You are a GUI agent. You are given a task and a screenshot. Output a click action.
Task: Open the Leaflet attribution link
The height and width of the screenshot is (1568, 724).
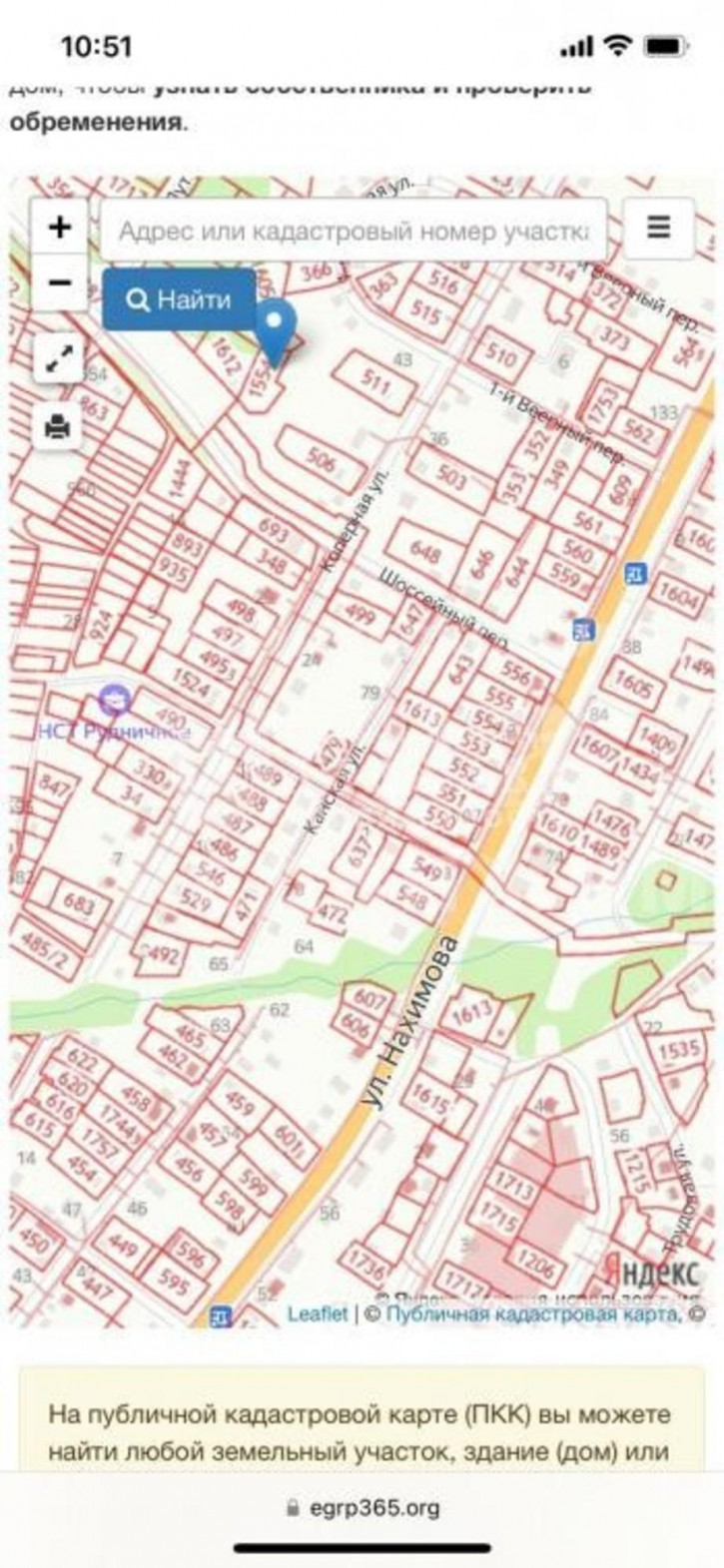(x=318, y=1314)
